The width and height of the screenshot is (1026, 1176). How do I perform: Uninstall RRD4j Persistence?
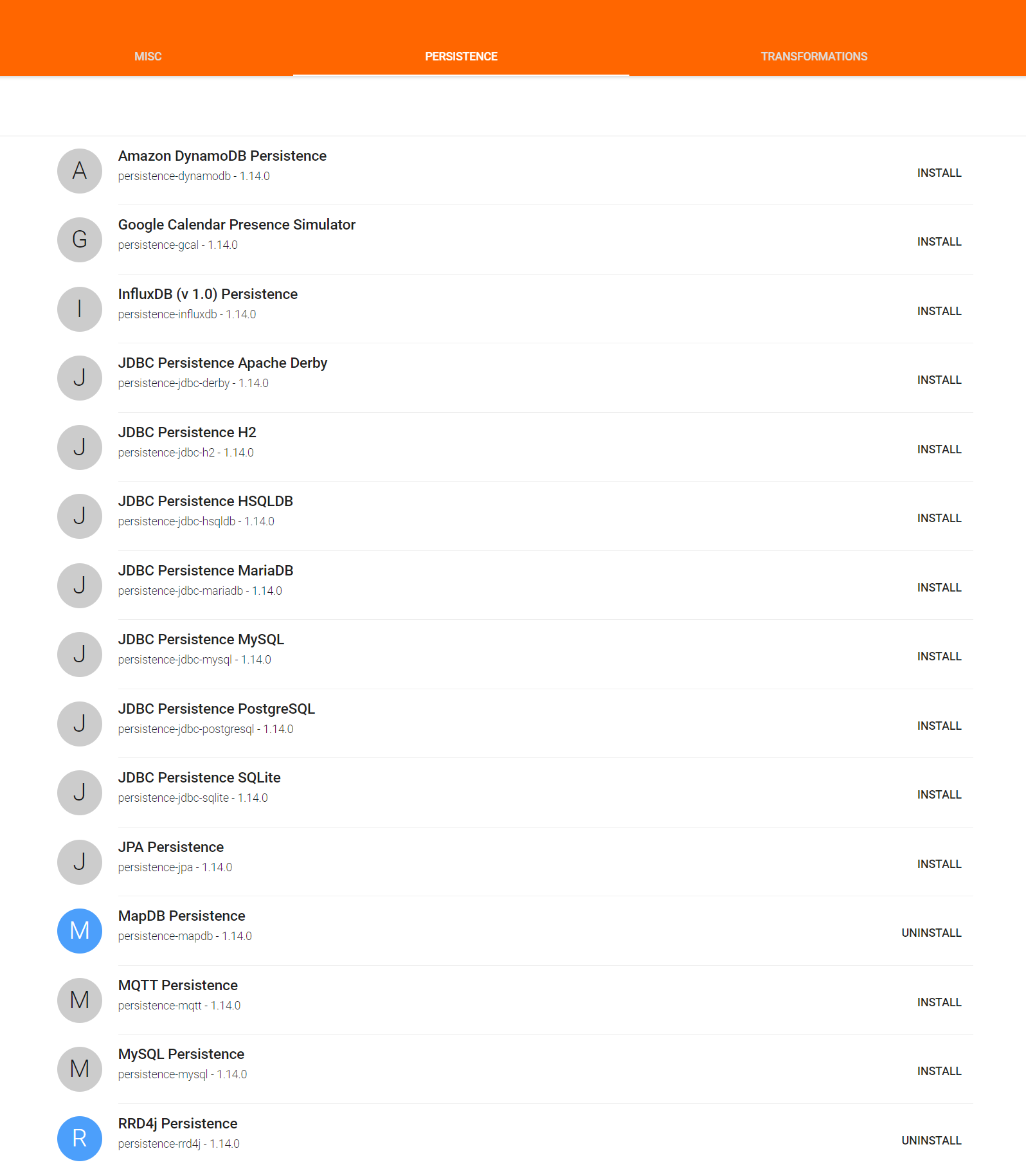pyautogui.click(x=931, y=1140)
